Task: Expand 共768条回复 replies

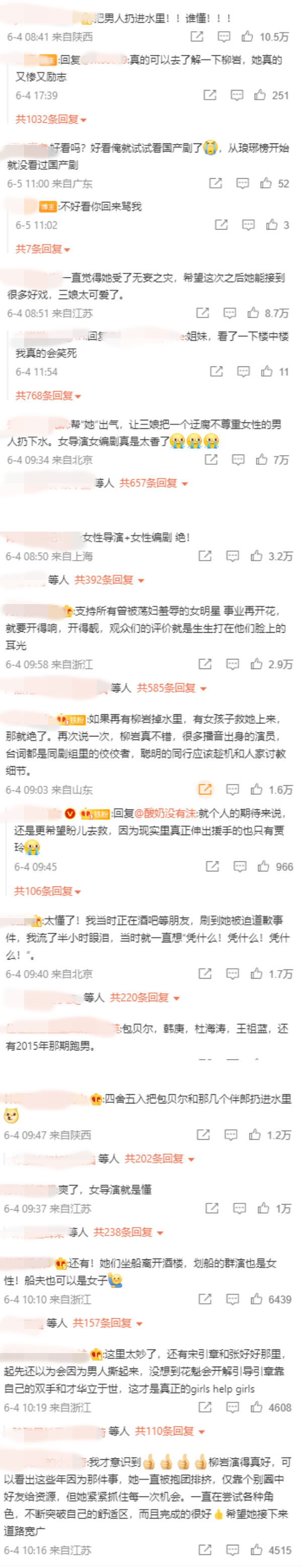Action: [x=47, y=396]
